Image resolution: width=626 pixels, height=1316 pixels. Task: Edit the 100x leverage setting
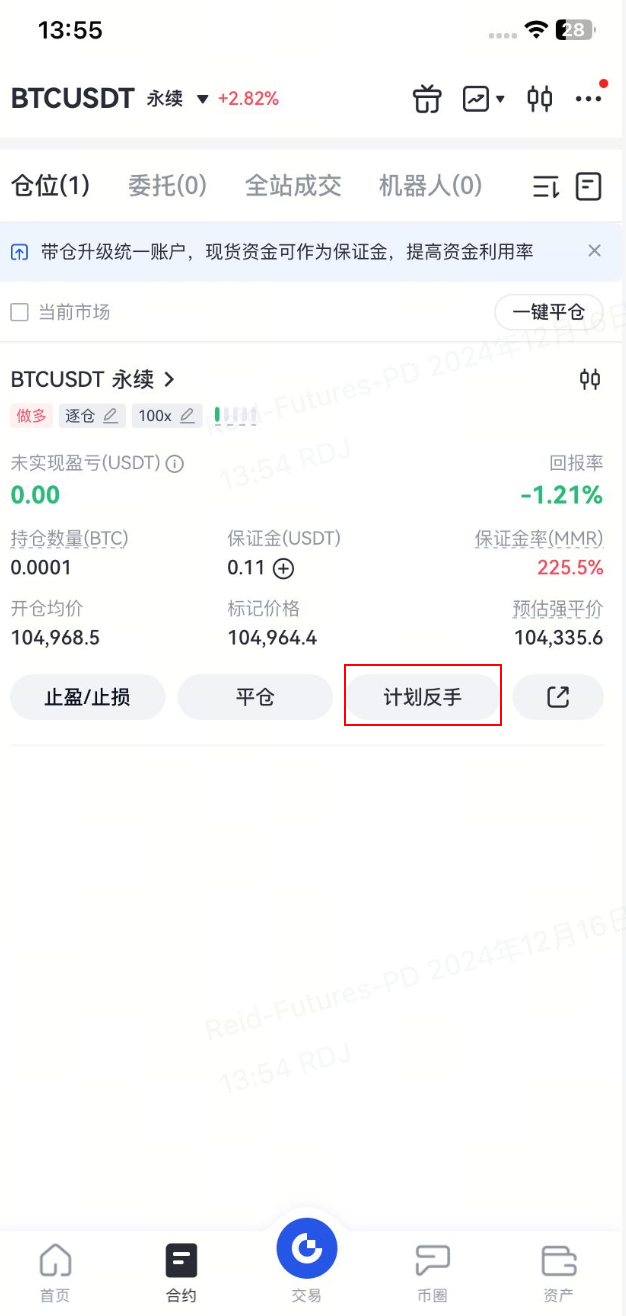point(166,415)
